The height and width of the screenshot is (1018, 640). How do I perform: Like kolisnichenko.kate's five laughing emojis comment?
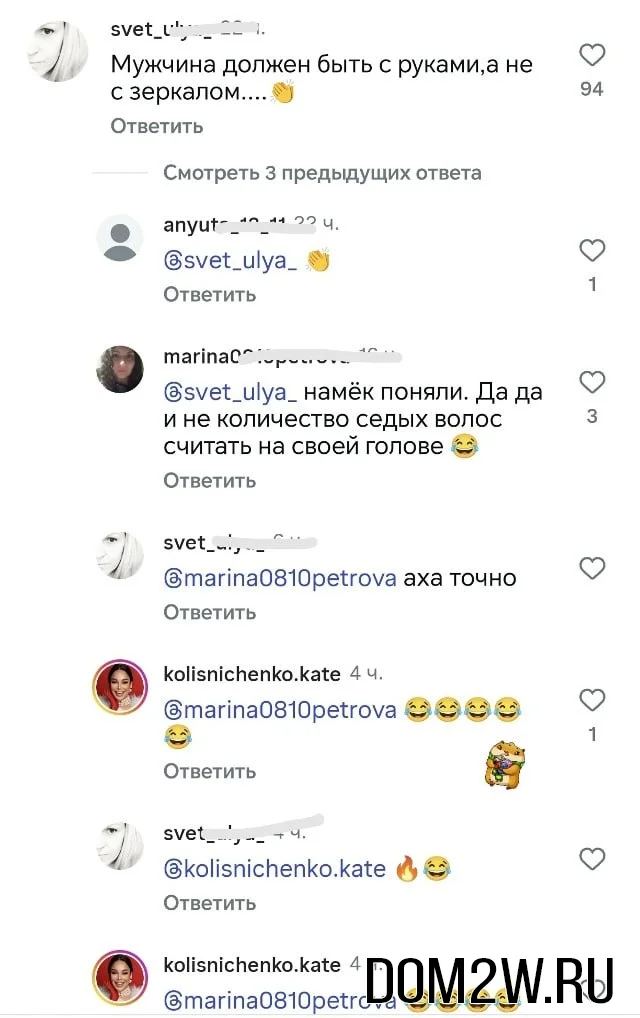[592, 699]
